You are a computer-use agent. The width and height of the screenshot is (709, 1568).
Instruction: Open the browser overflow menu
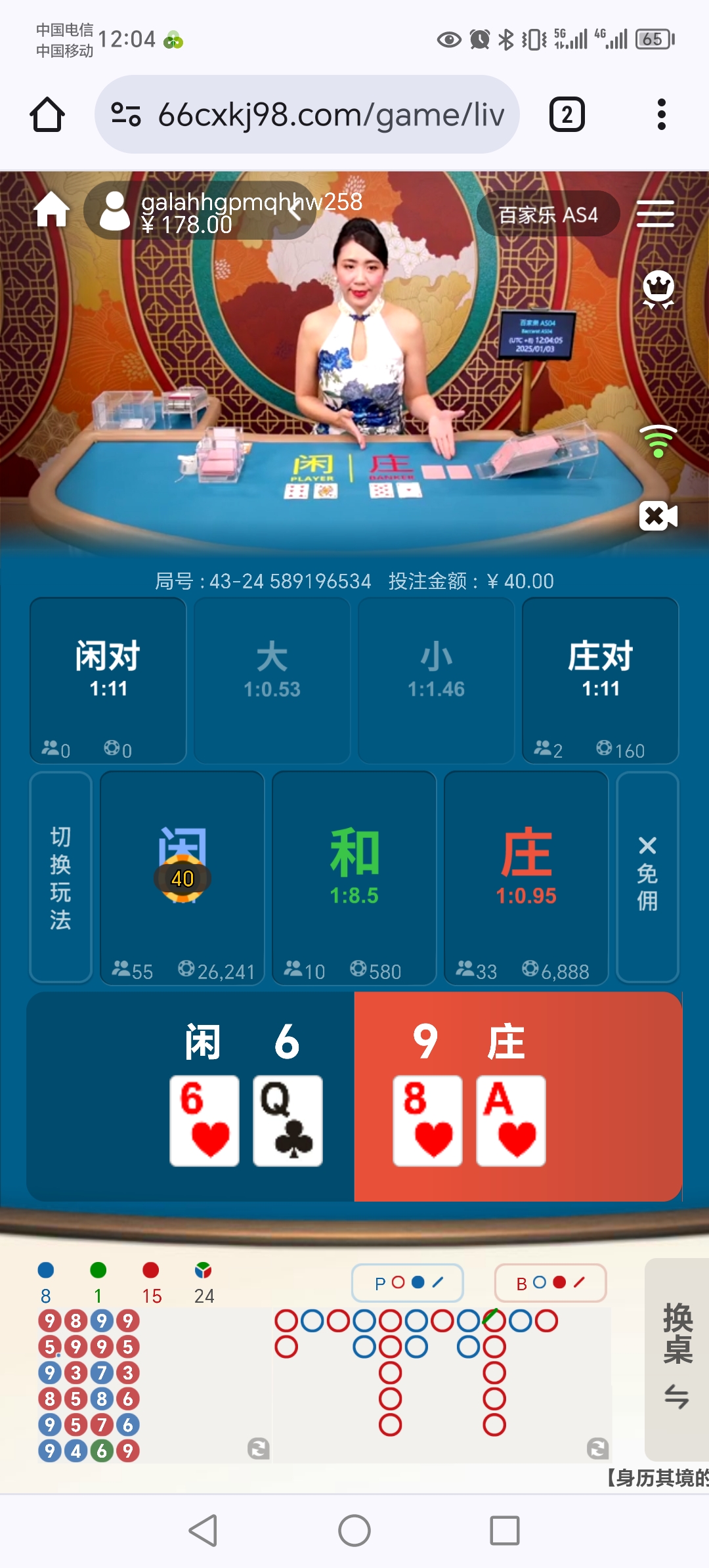661,115
